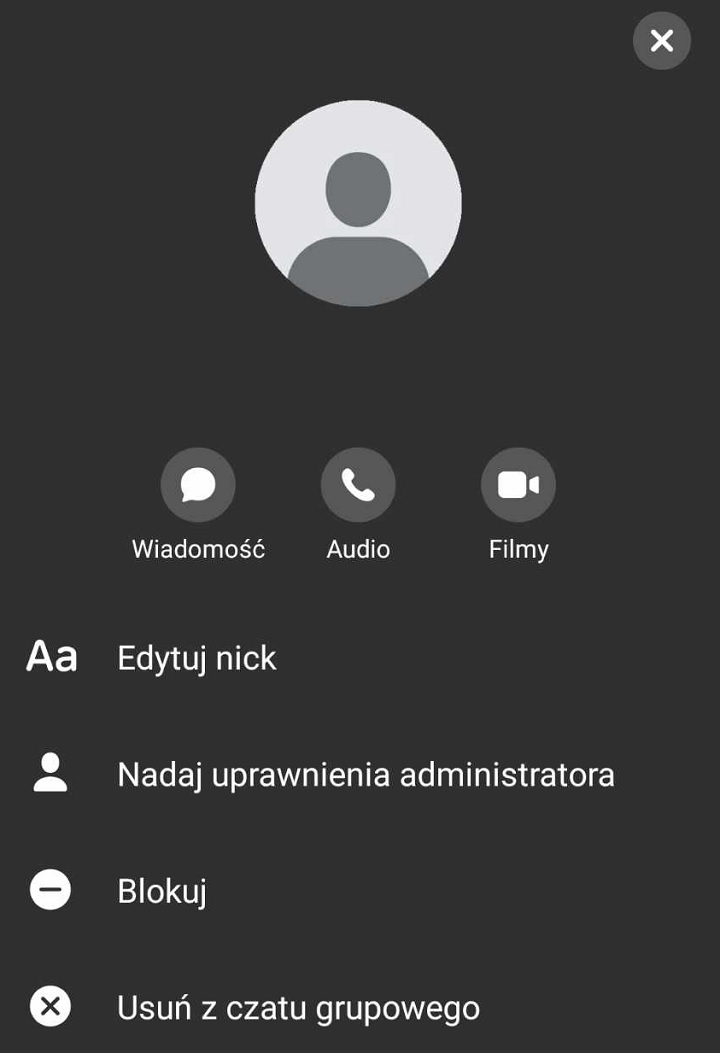Select Usuń z czatu grupowego
Image resolution: width=720 pixels, height=1053 pixels.
(298, 1007)
